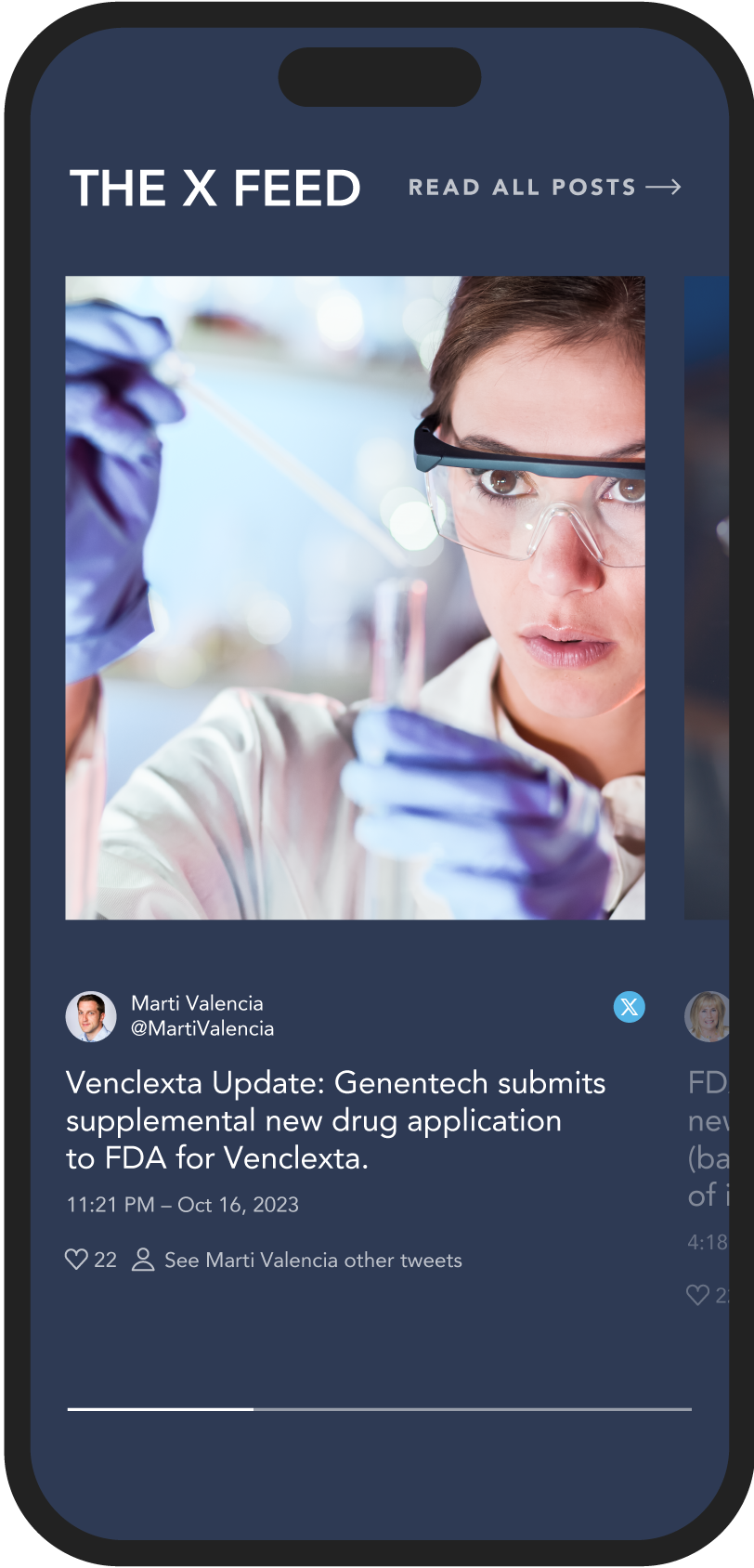See Marti Valencia other tweets
This screenshot has height=1568, width=754.
tap(312, 1261)
